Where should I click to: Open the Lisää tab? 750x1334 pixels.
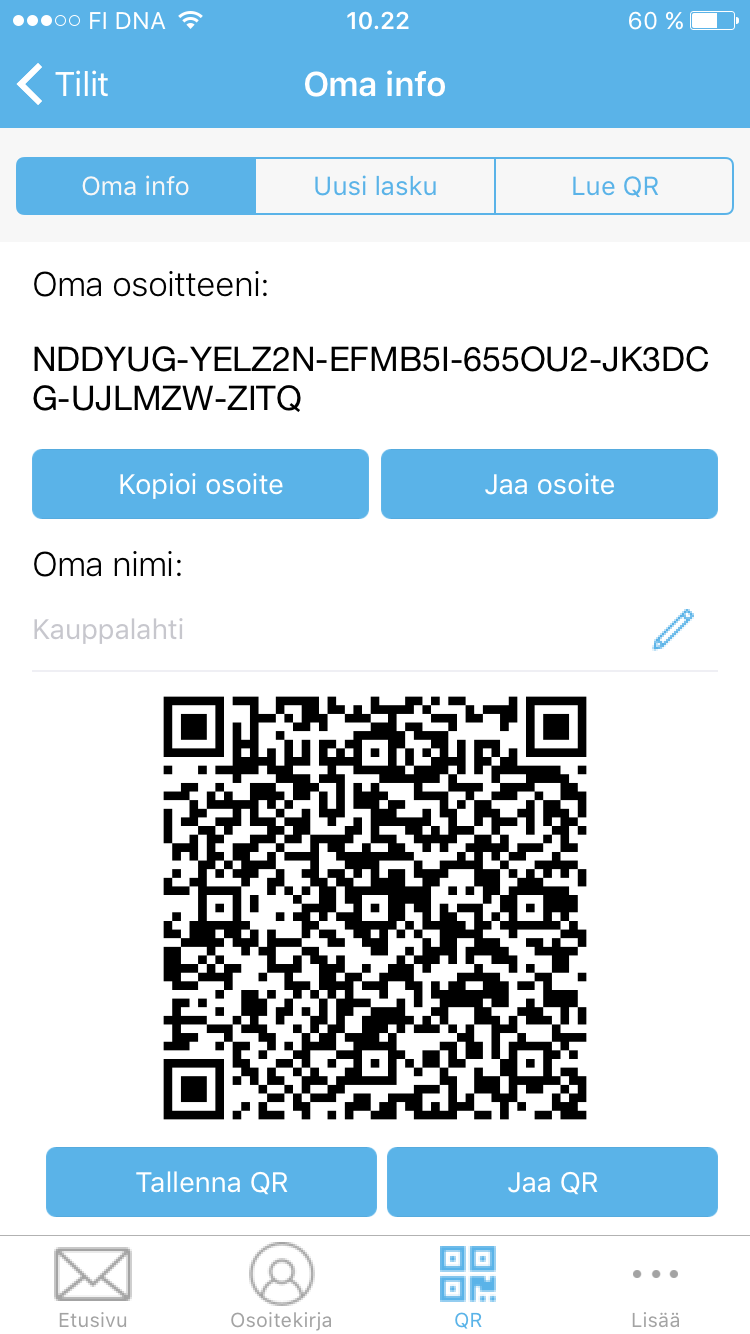(656, 1286)
